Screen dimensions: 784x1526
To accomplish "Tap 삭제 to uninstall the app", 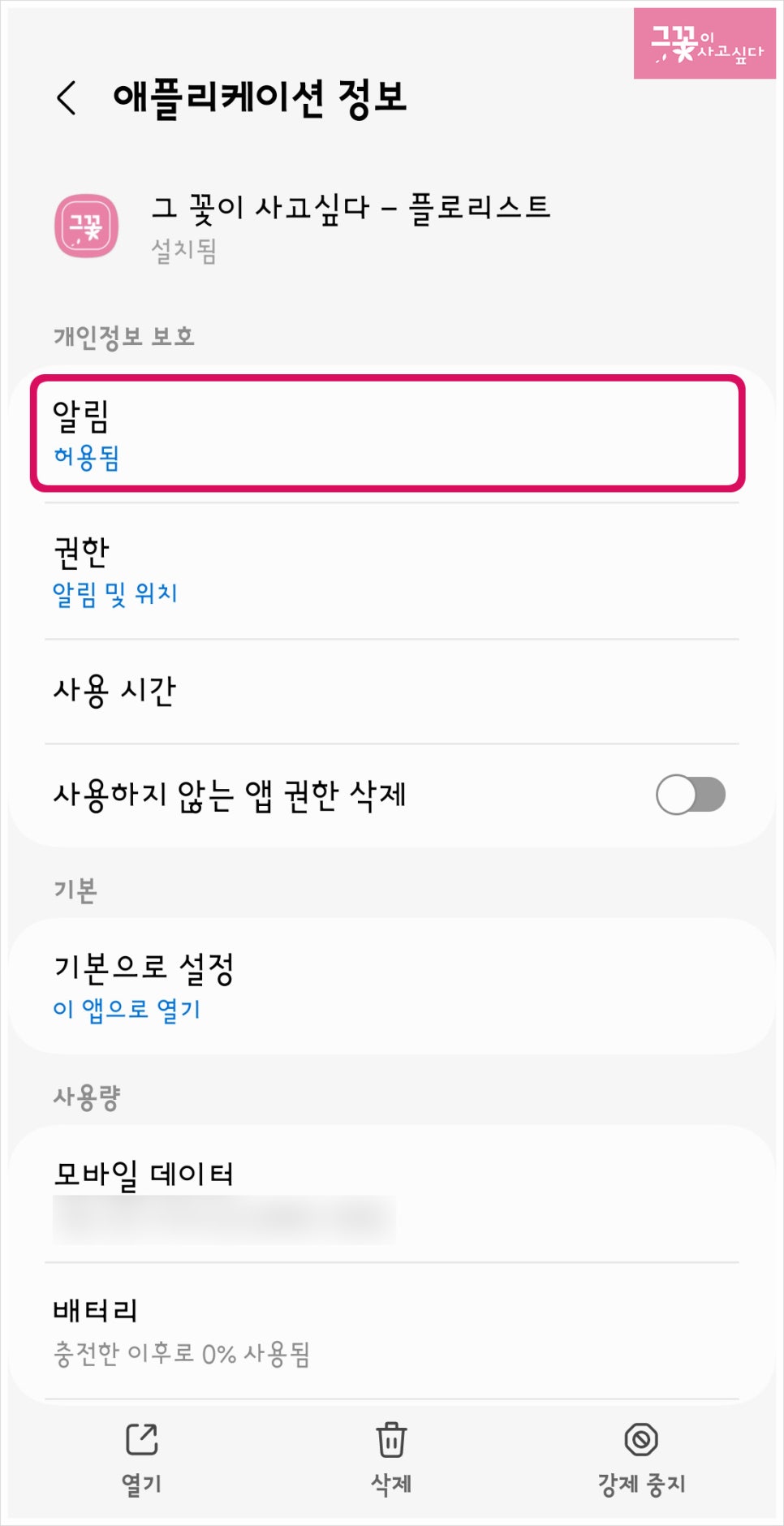I will coord(391,1459).
